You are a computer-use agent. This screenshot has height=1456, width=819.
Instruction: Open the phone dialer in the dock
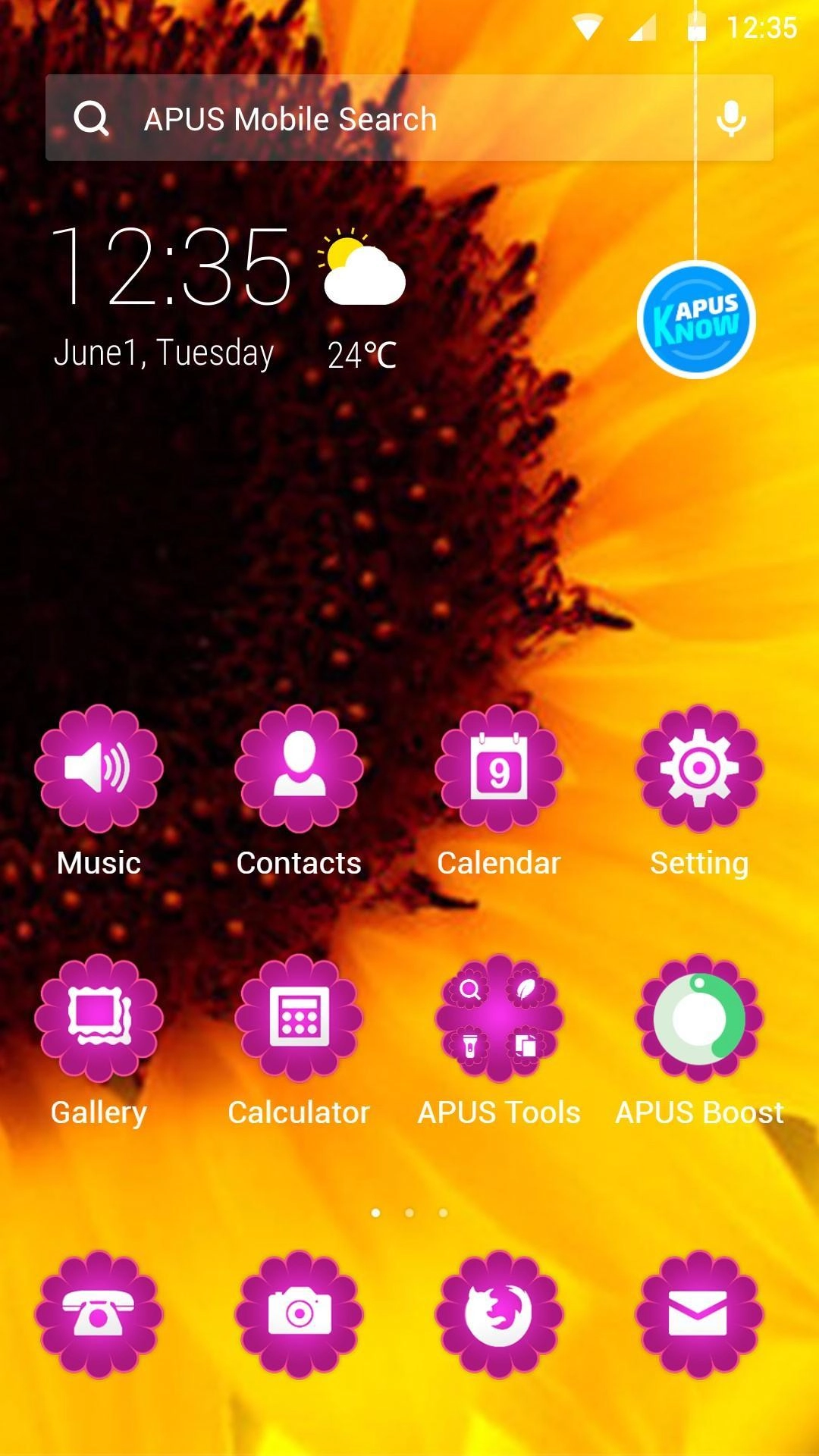tap(99, 1313)
